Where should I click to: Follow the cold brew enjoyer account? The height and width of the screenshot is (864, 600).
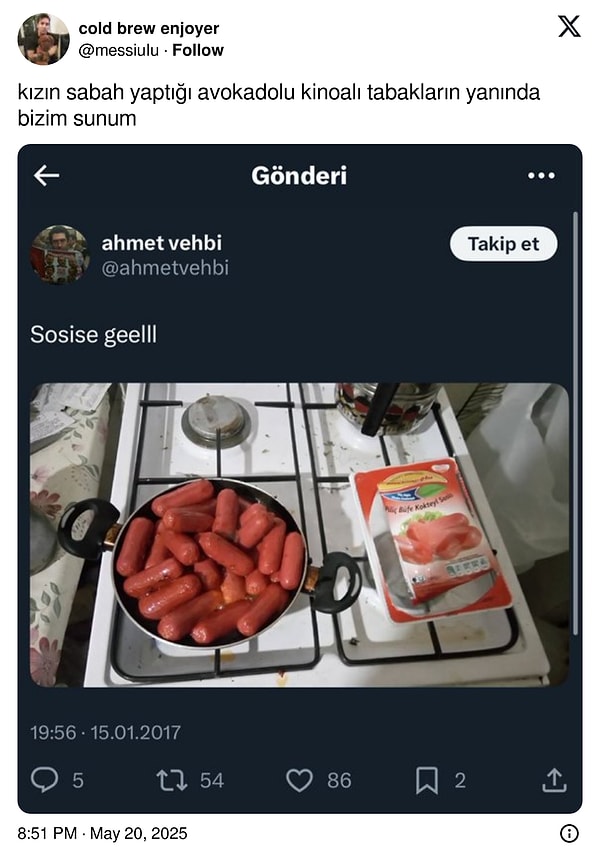pyautogui.click(x=198, y=50)
